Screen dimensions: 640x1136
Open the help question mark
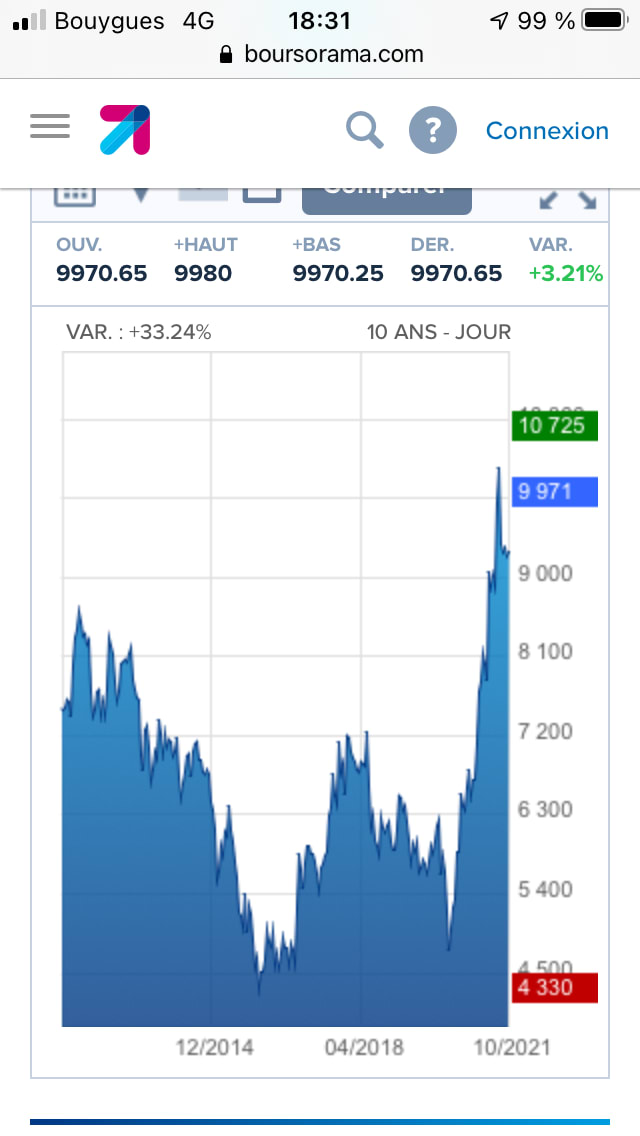[x=433, y=131]
